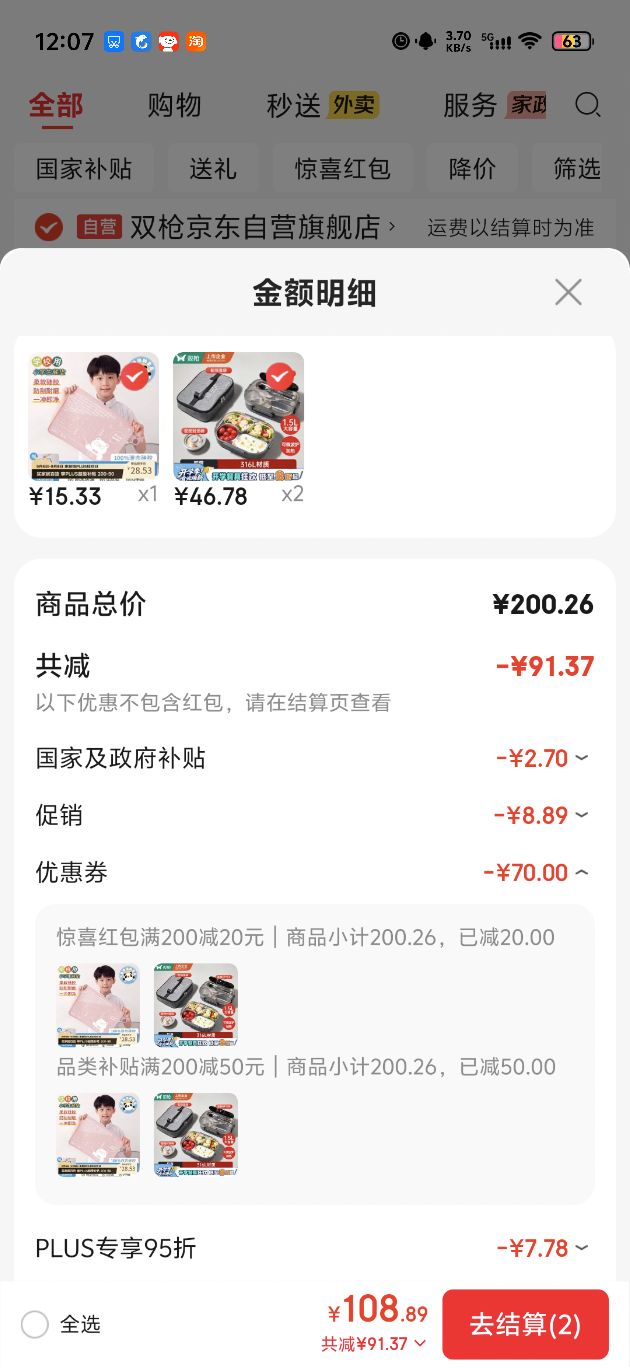Switch to the 服务 tab
This screenshot has width=630, height=1368.
click(x=495, y=105)
